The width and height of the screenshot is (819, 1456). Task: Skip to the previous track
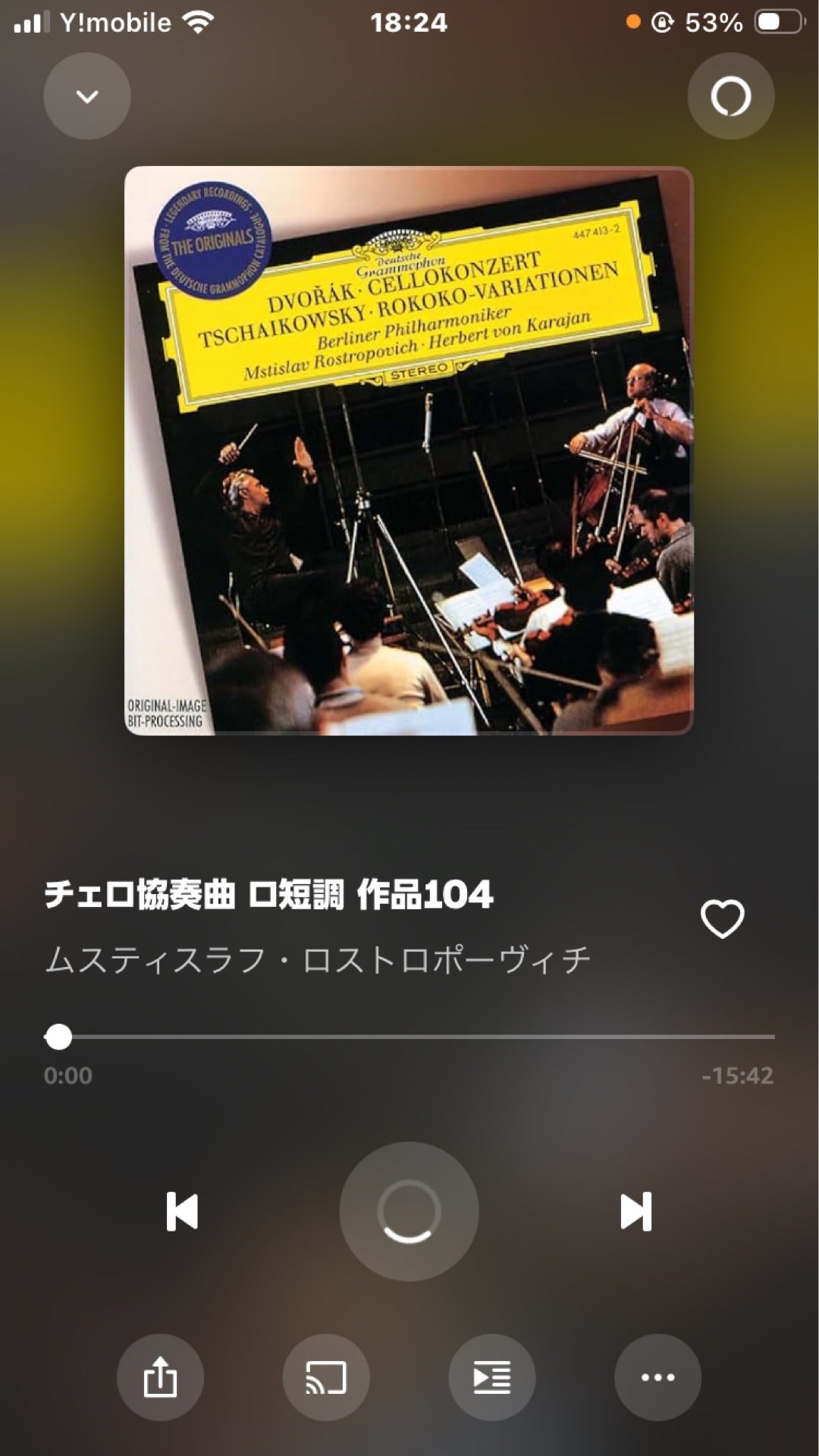(182, 1211)
